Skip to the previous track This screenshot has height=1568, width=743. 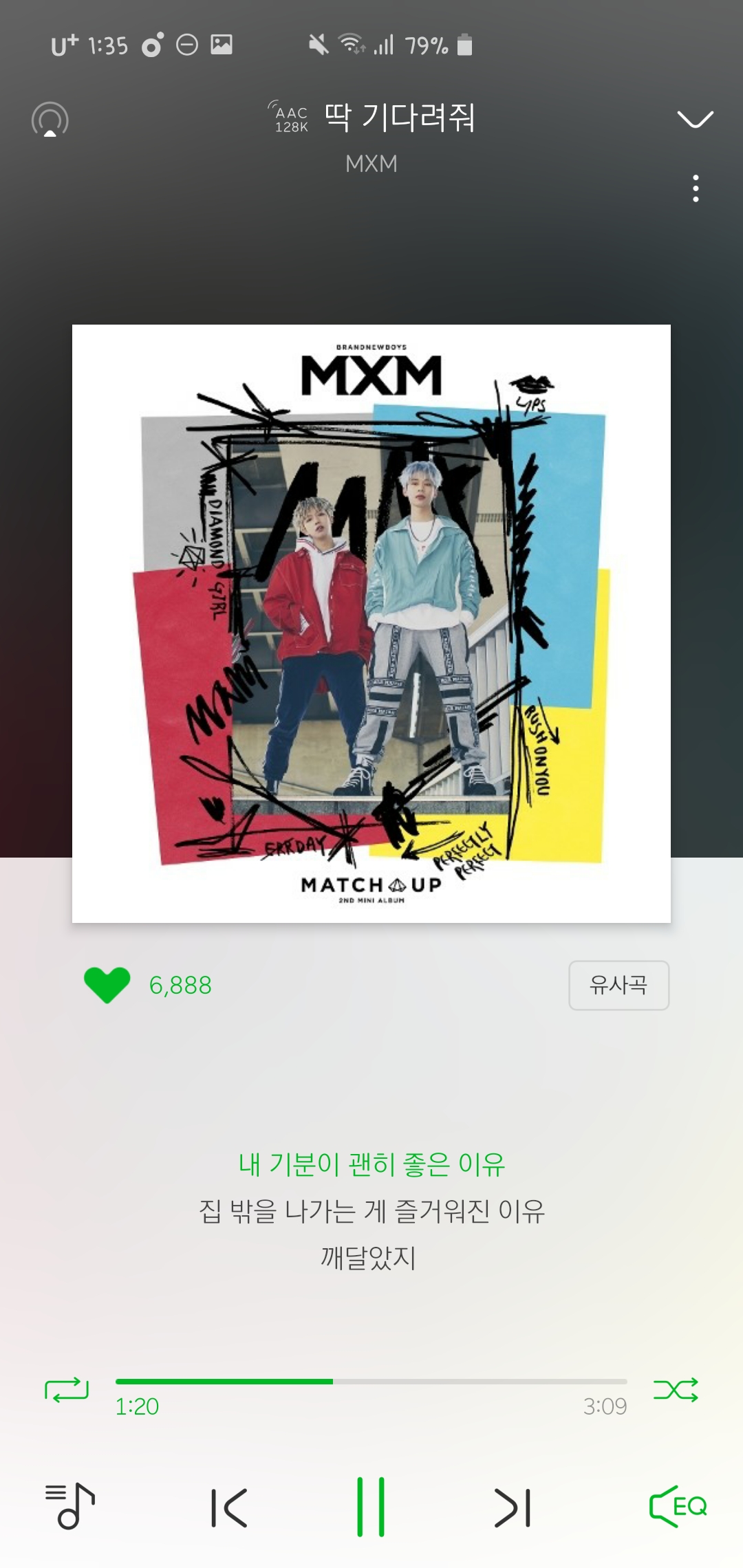(x=229, y=1507)
